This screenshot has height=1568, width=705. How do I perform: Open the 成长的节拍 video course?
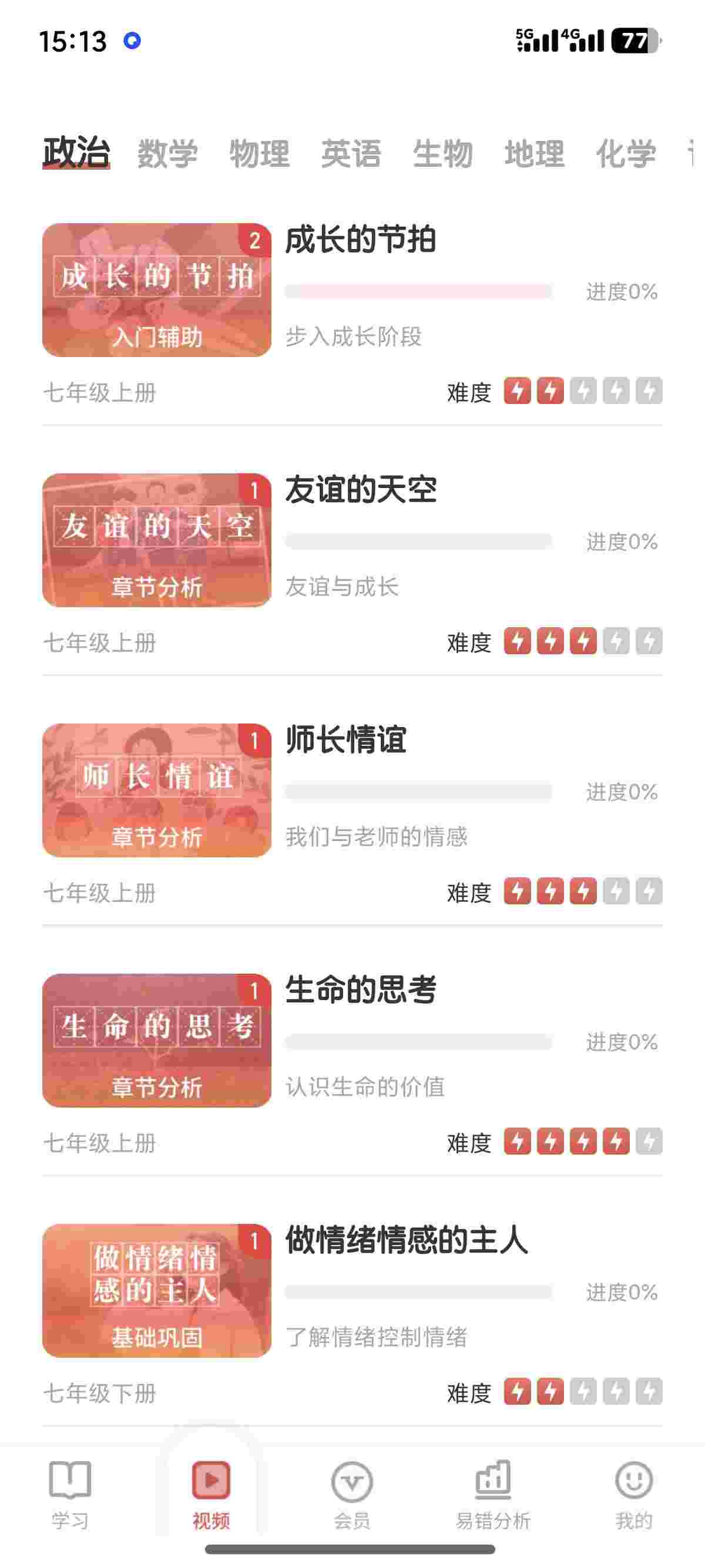pyautogui.click(x=156, y=290)
